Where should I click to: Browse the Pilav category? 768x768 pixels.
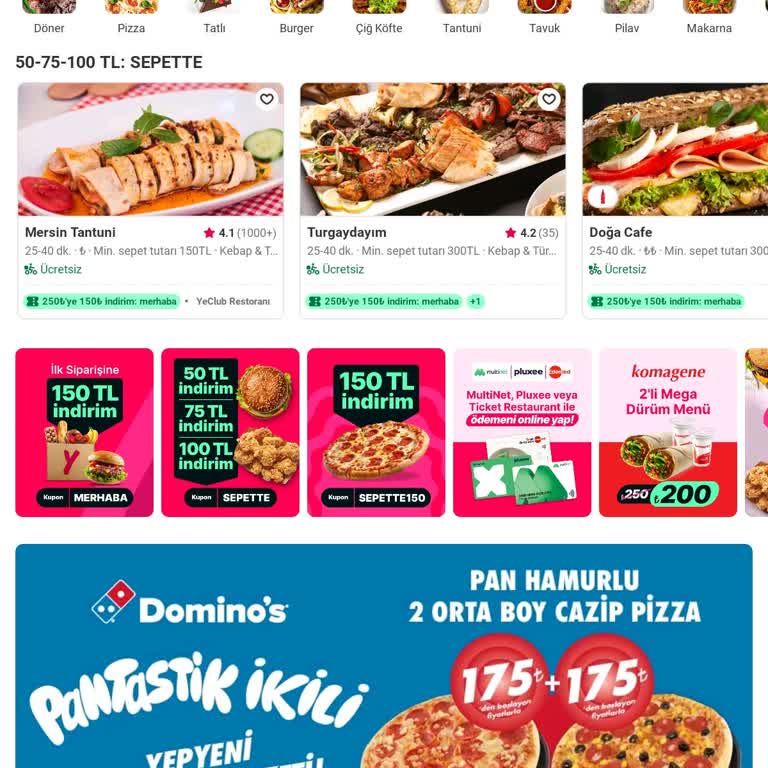627,17
